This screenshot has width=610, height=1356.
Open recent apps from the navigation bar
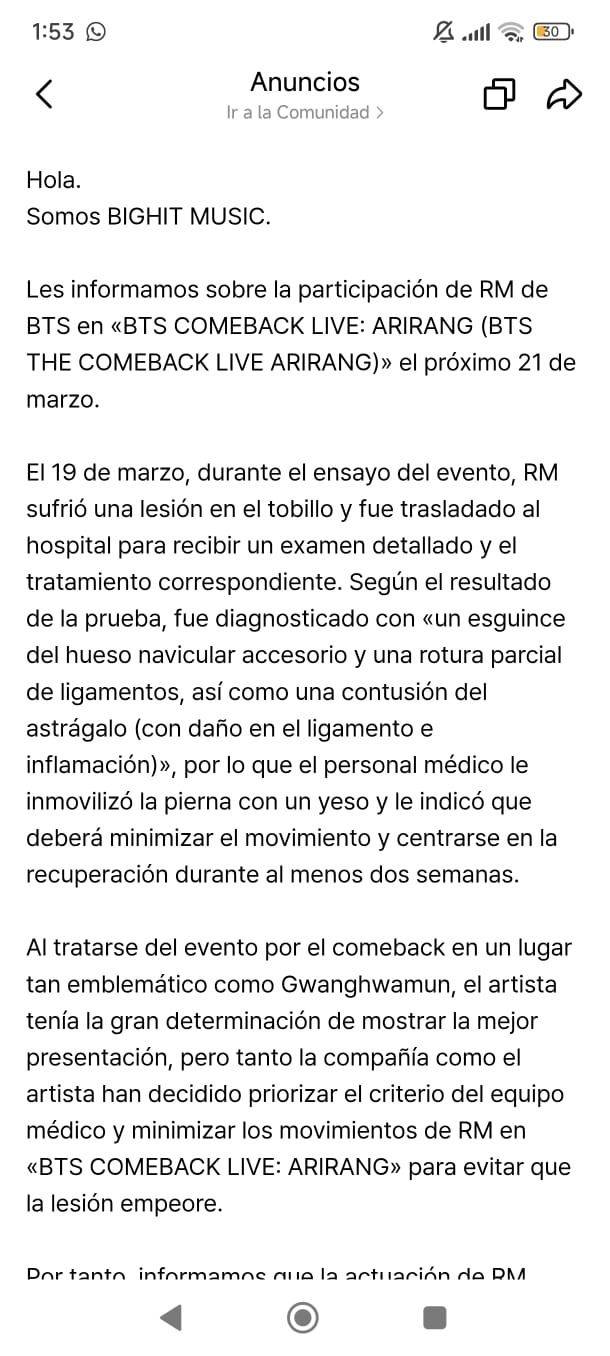point(434,1317)
